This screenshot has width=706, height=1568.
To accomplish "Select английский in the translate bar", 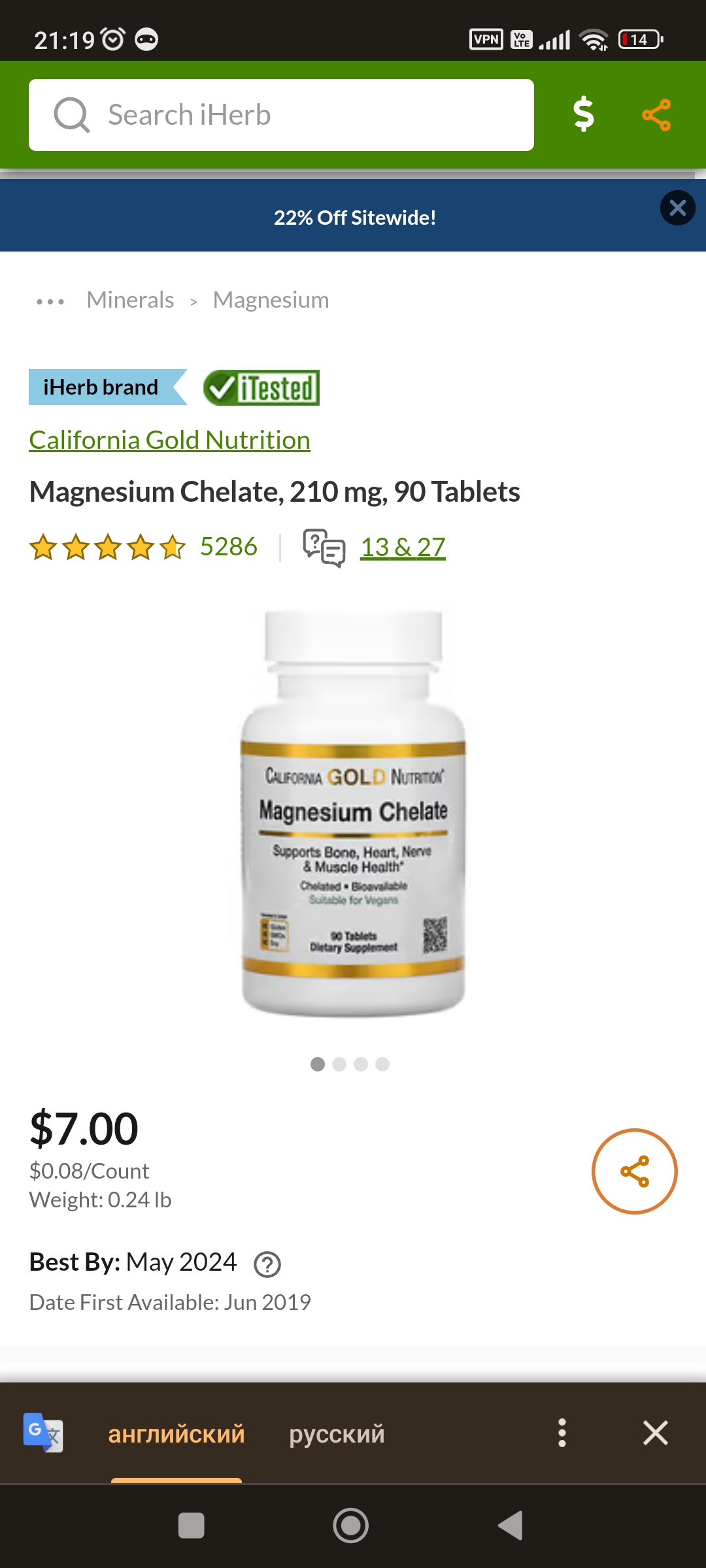I will [x=176, y=1433].
